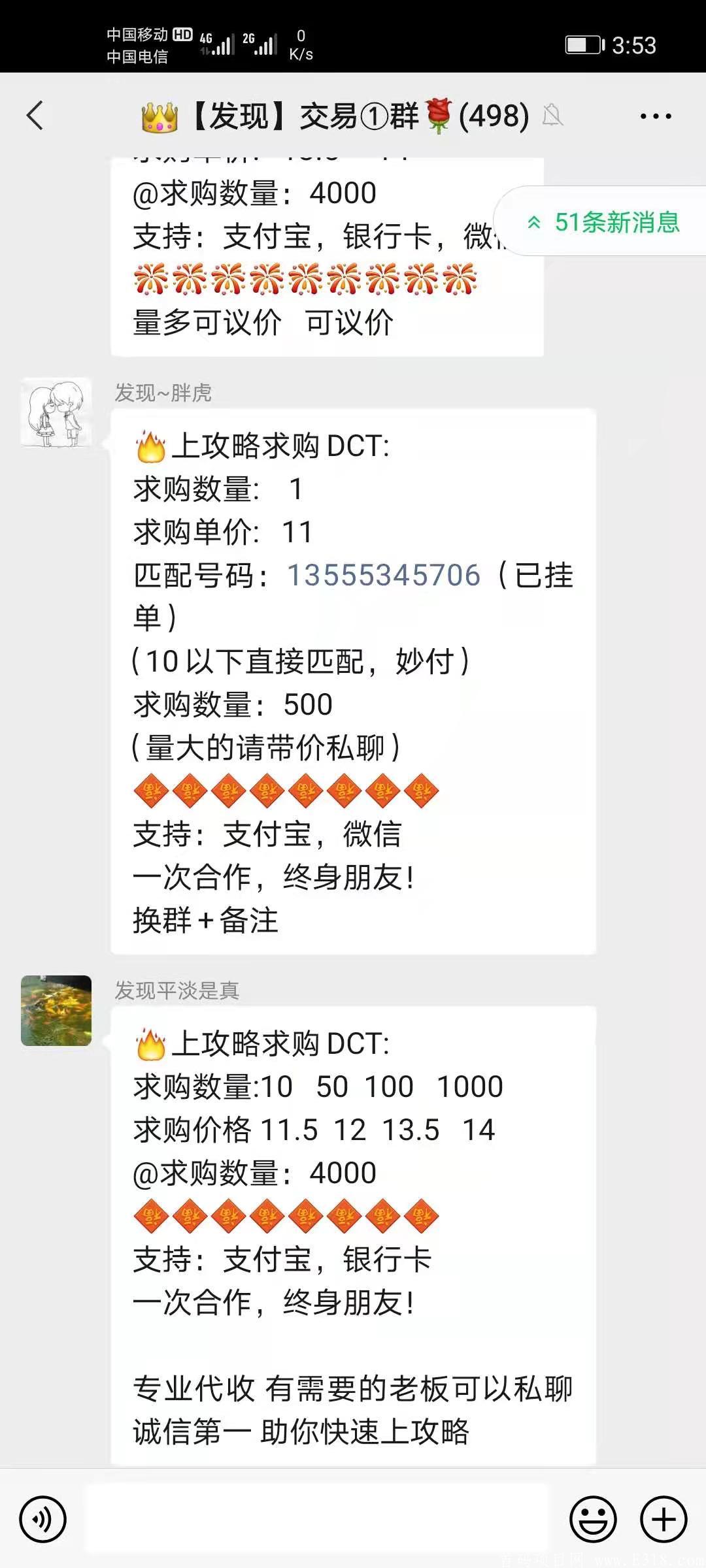Image resolution: width=706 pixels, height=1568 pixels.
Task: Open 发现~胖虎's profile avatar
Action: [56, 413]
